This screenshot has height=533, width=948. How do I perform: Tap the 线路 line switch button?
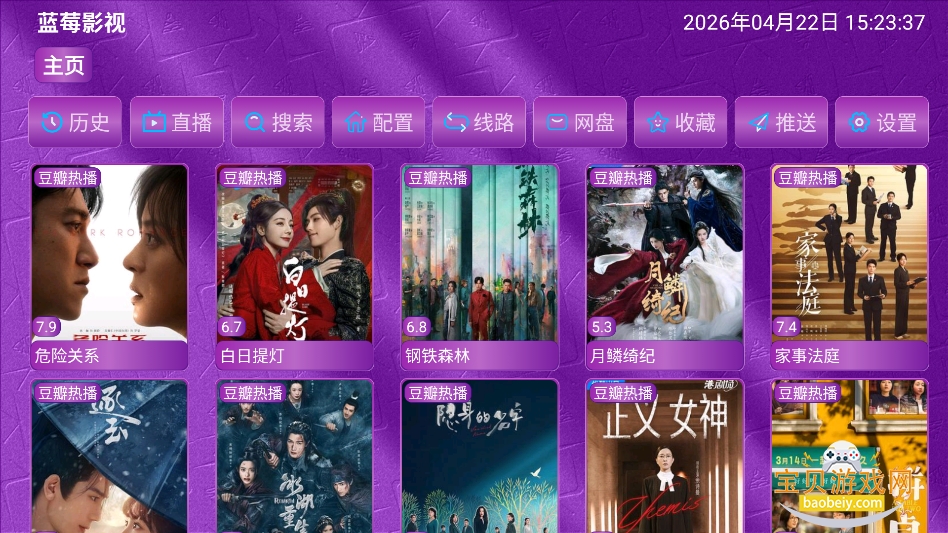(479, 122)
